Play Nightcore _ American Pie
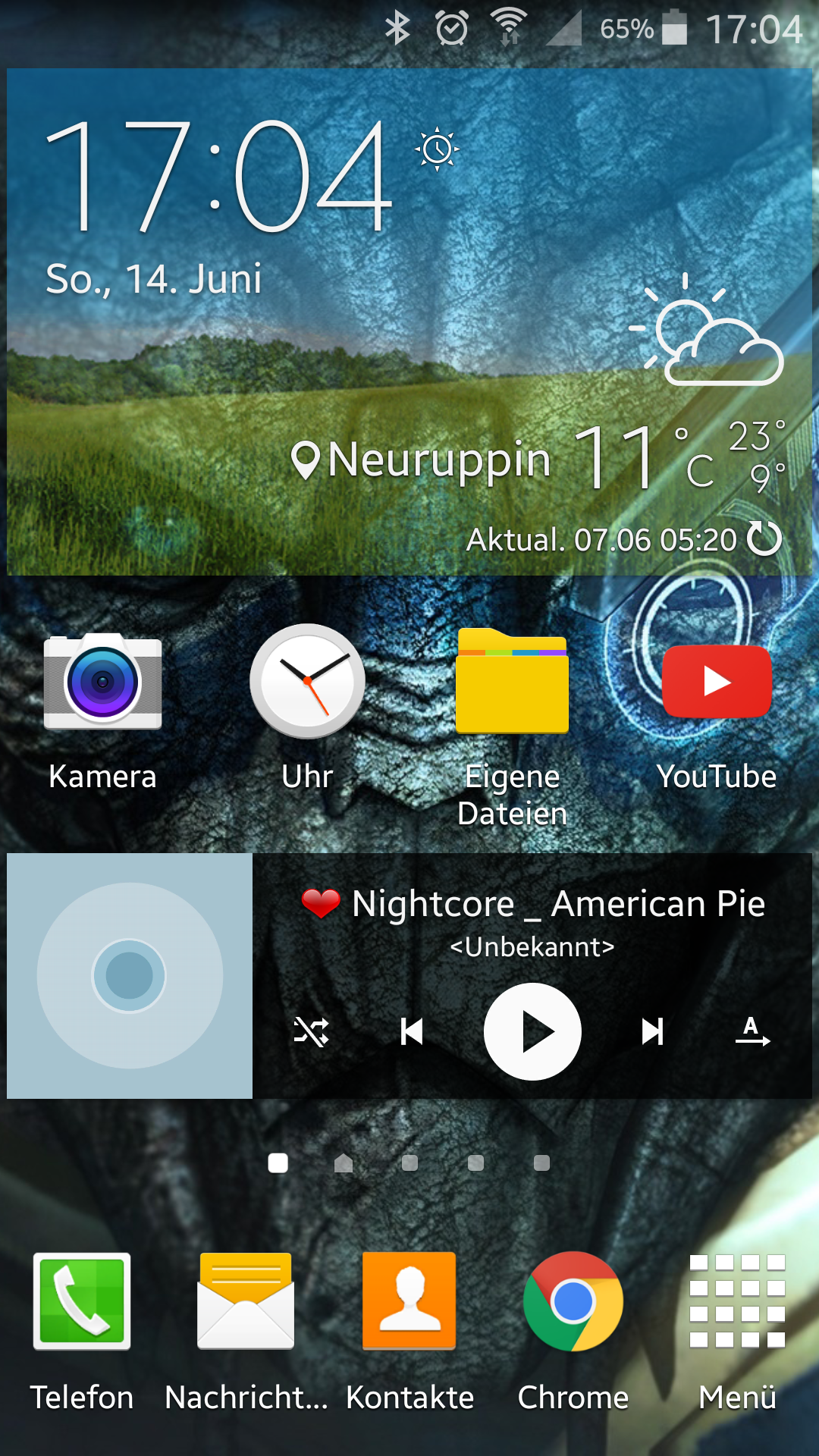819x1456 pixels. click(532, 1031)
